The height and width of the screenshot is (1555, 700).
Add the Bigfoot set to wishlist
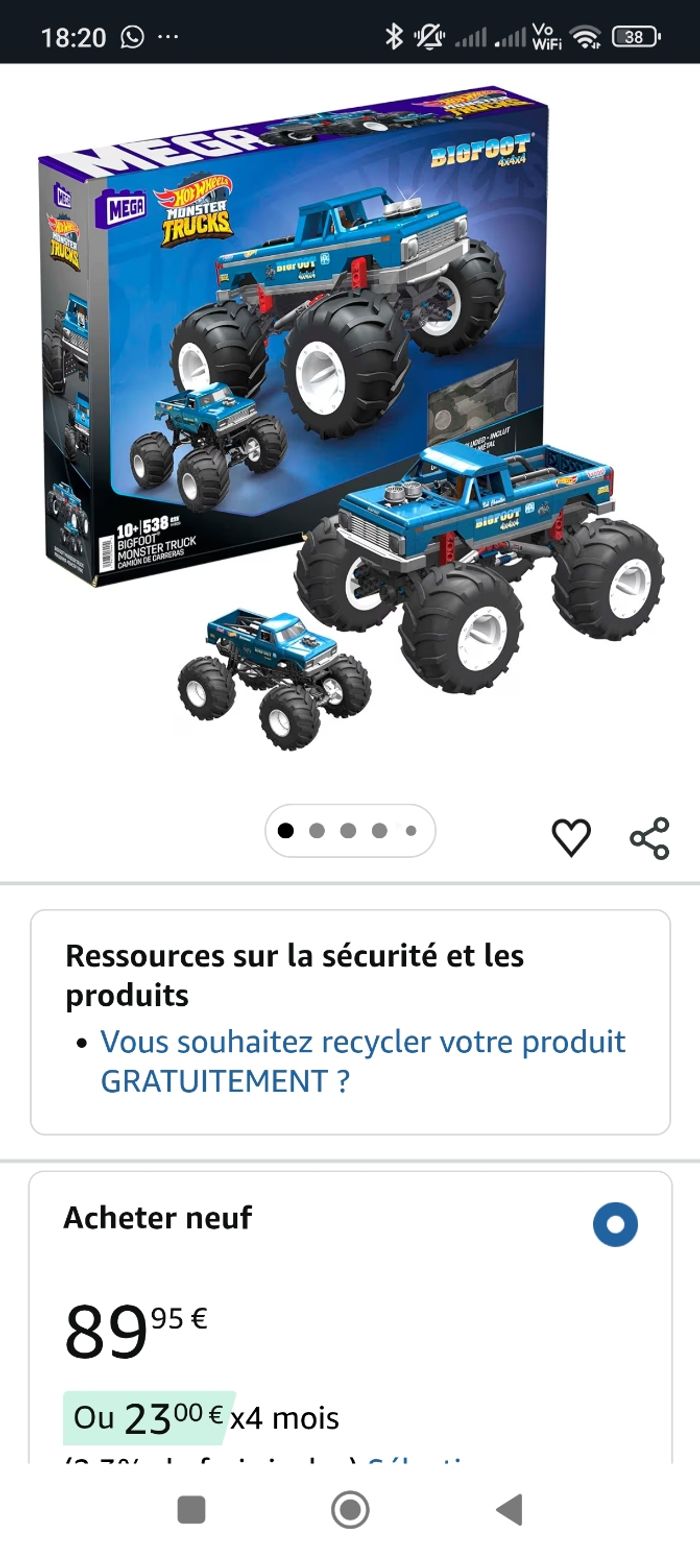point(571,837)
